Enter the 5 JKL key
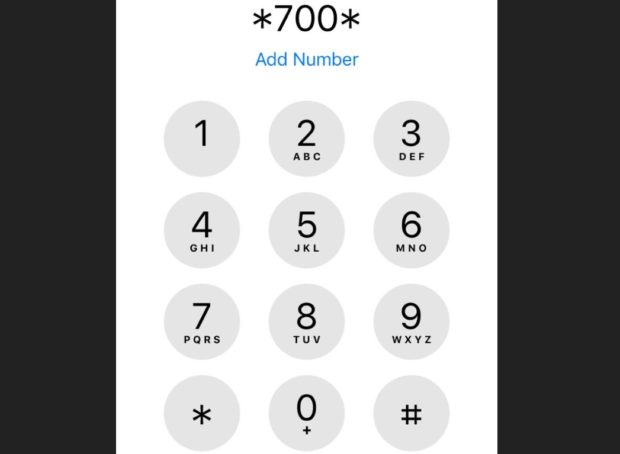This screenshot has width=620, height=454. (307, 230)
